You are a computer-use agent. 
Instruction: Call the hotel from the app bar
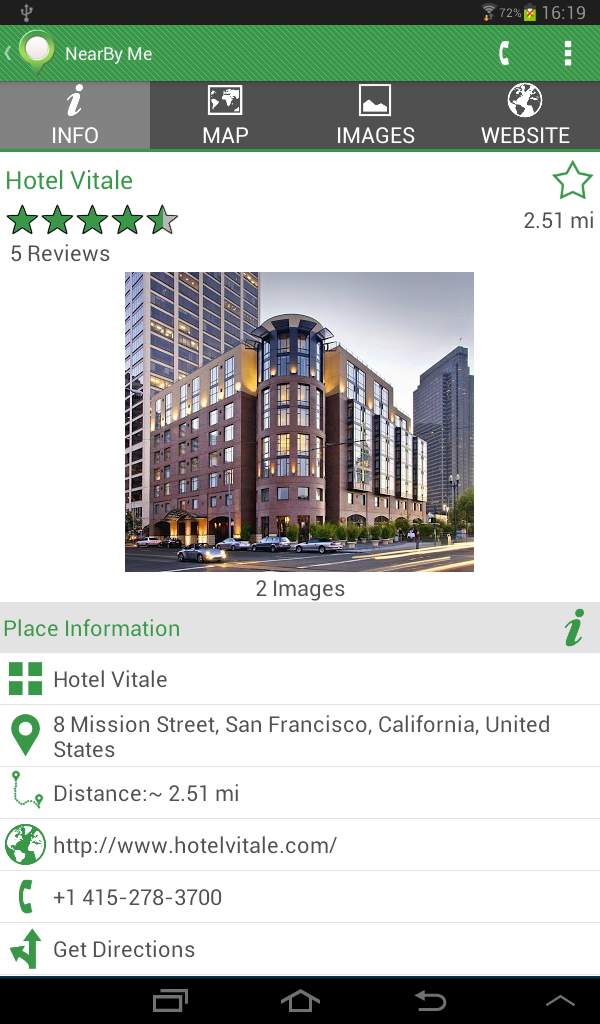click(x=505, y=53)
